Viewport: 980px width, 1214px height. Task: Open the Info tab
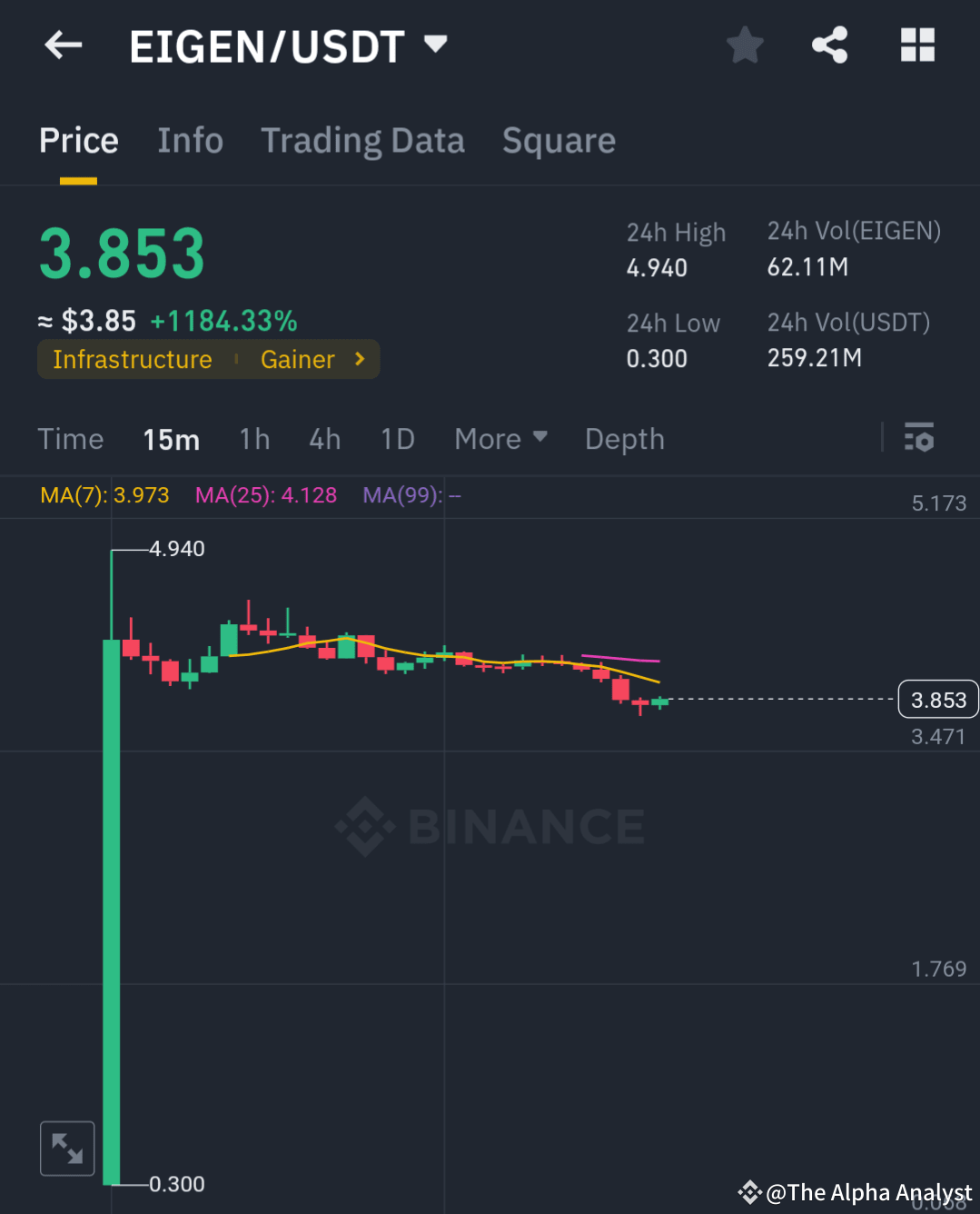tap(190, 141)
